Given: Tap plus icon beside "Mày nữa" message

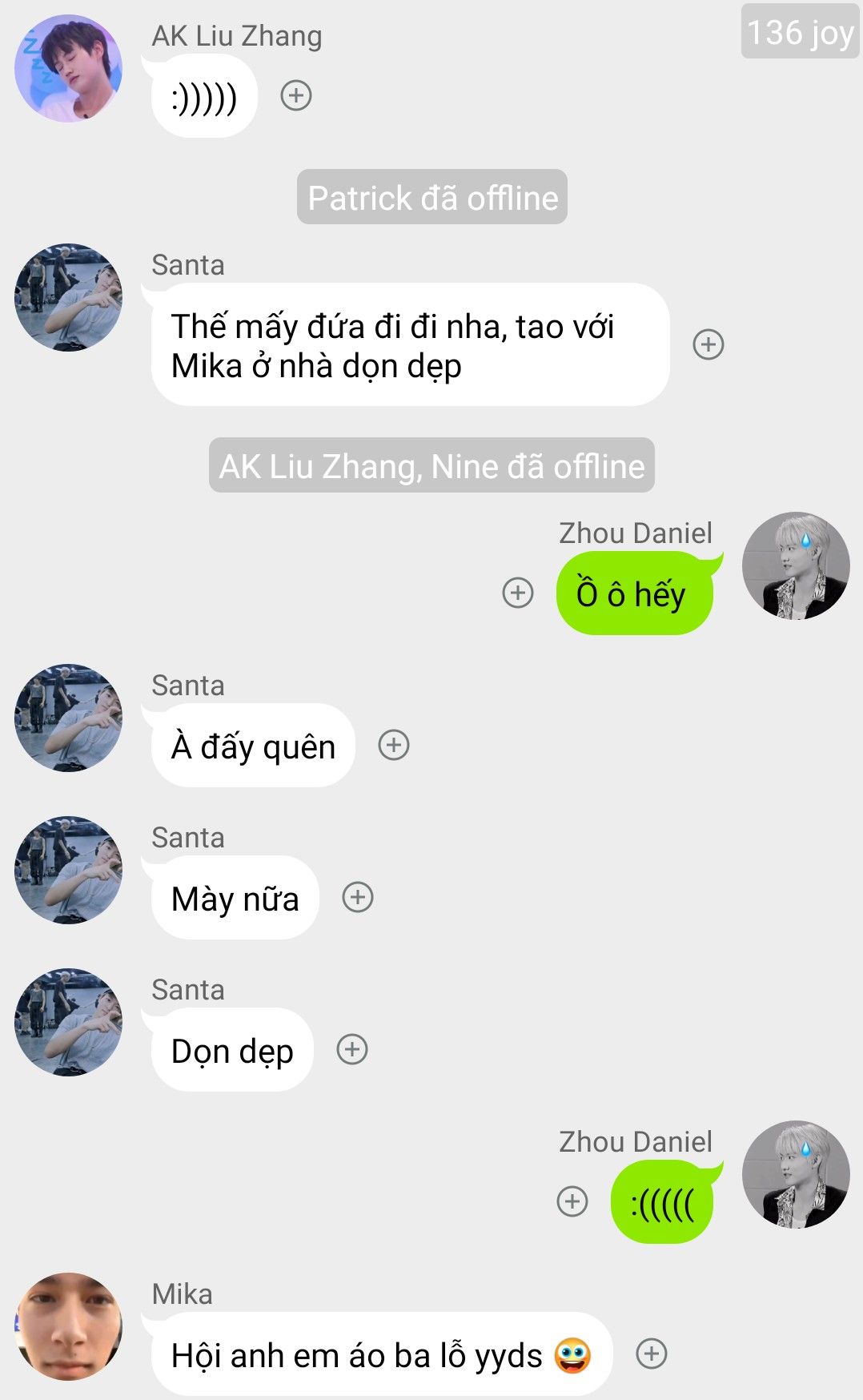Looking at the screenshot, I should 357,897.
